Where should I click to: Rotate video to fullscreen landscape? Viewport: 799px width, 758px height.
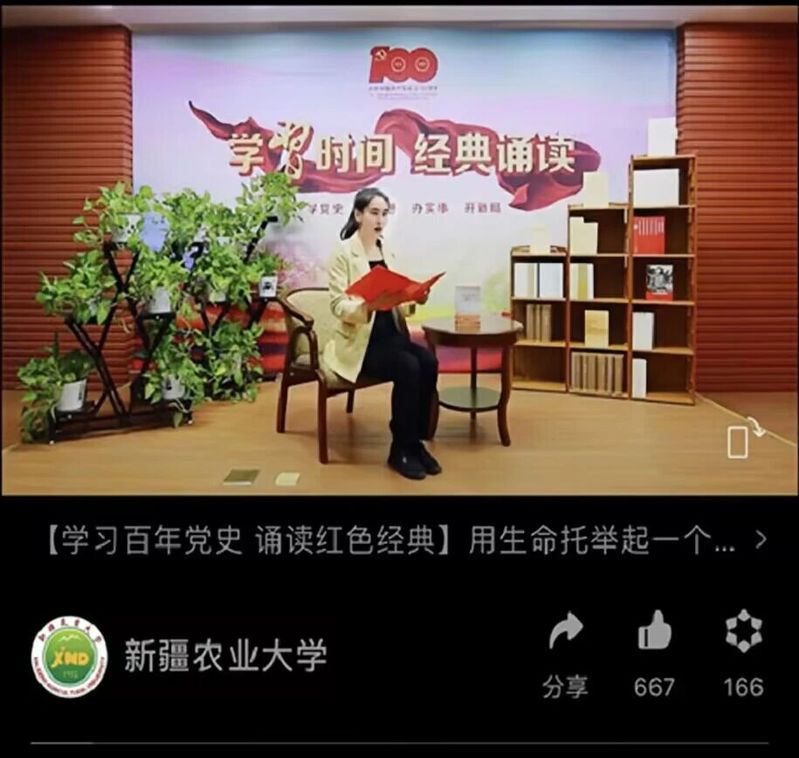(x=744, y=438)
